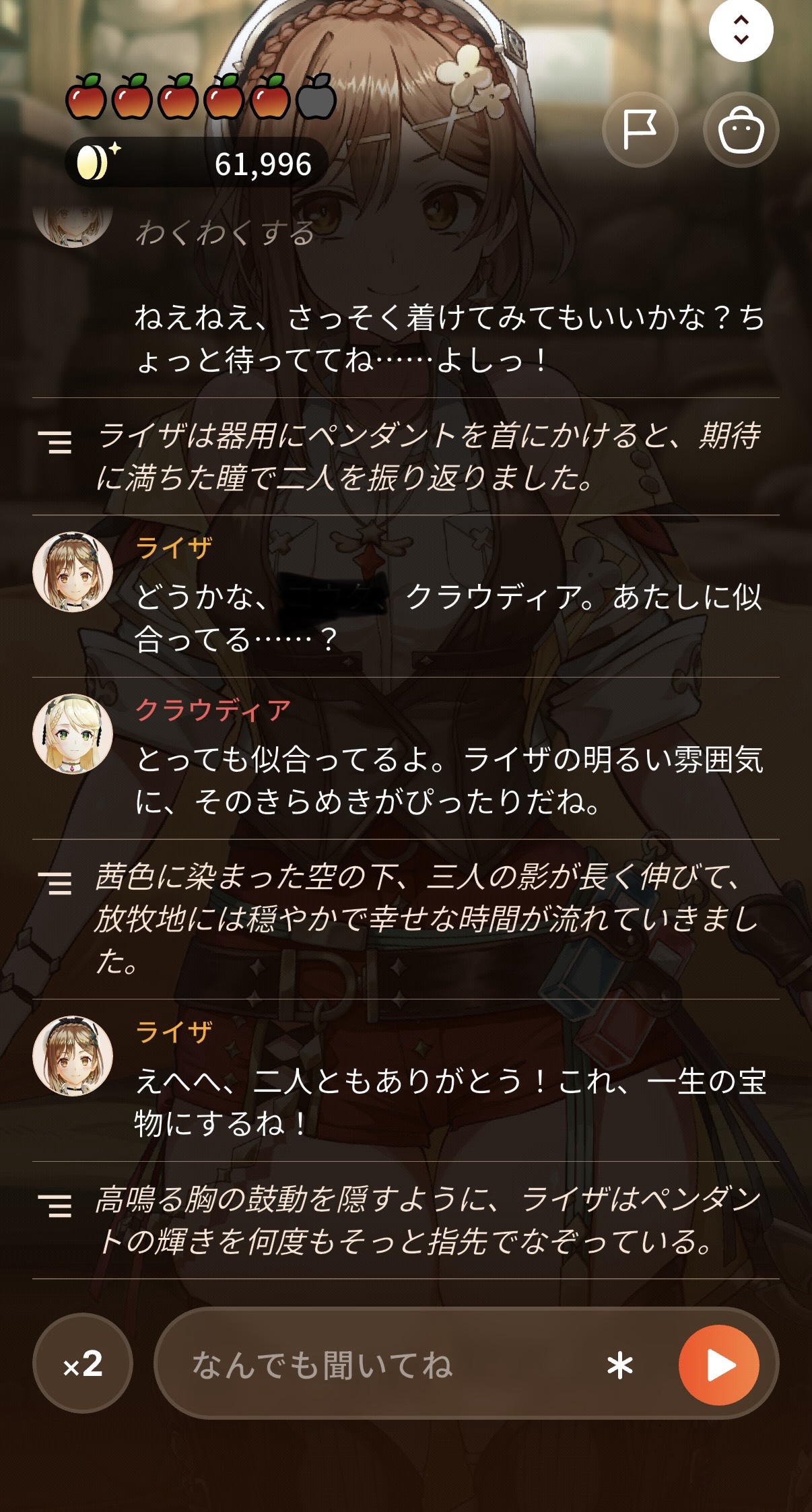Open the bag inventory icon
Image resolution: width=812 pixels, height=1512 pixels.
(x=741, y=129)
